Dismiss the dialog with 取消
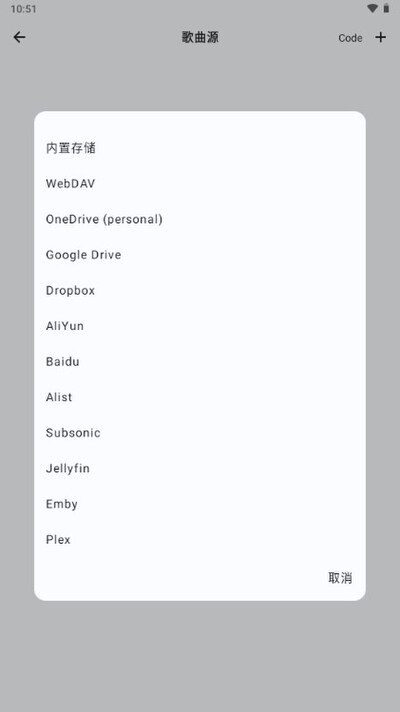This screenshot has height=712, width=400. click(x=340, y=578)
